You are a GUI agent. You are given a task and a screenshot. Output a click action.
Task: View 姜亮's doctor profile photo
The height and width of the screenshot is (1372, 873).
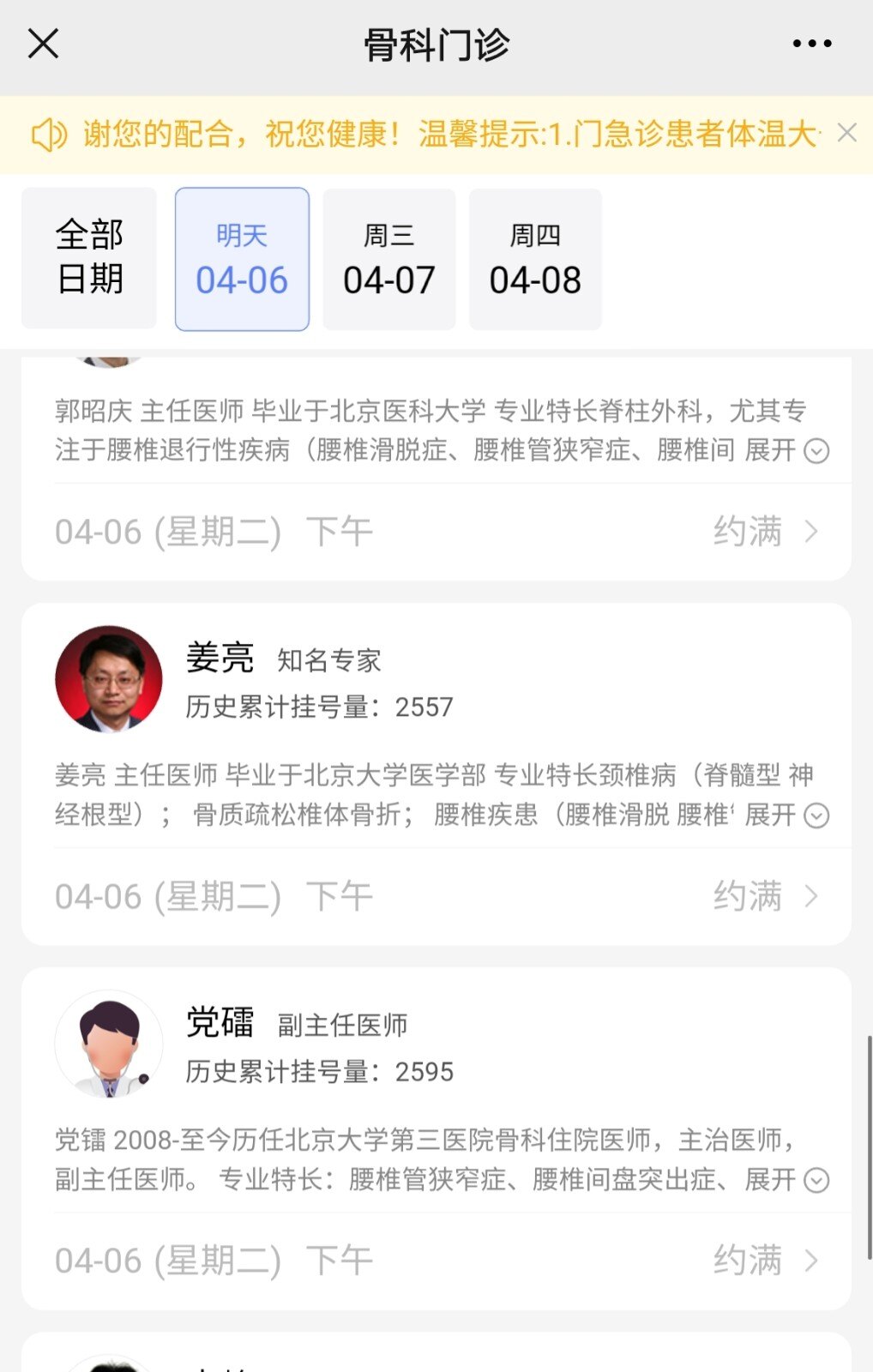[109, 679]
